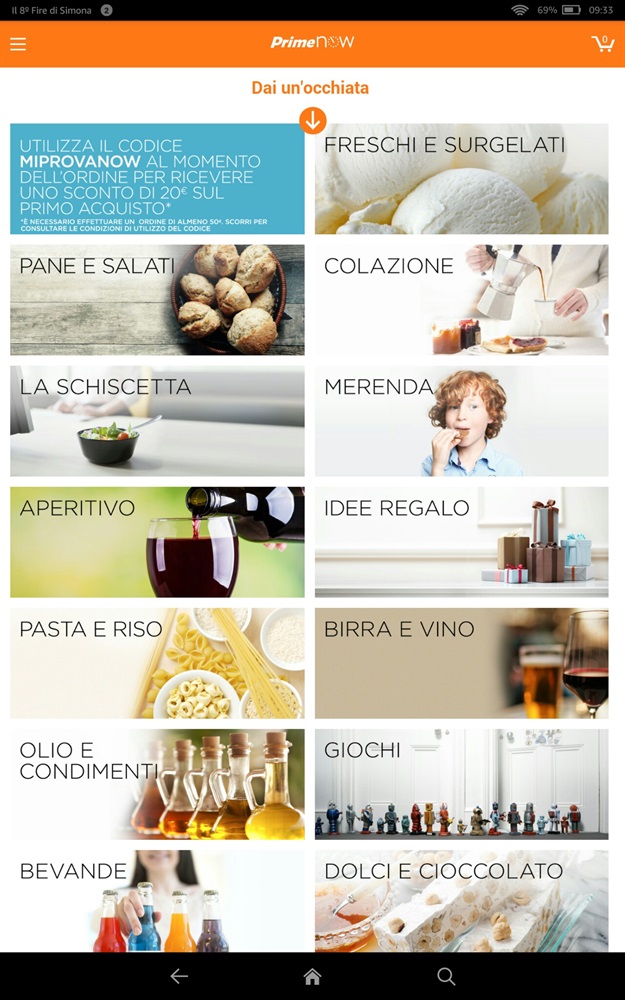Image resolution: width=625 pixels, height=1000 pixels.
Task: Open the Bevande category
Action: [157, 900]
